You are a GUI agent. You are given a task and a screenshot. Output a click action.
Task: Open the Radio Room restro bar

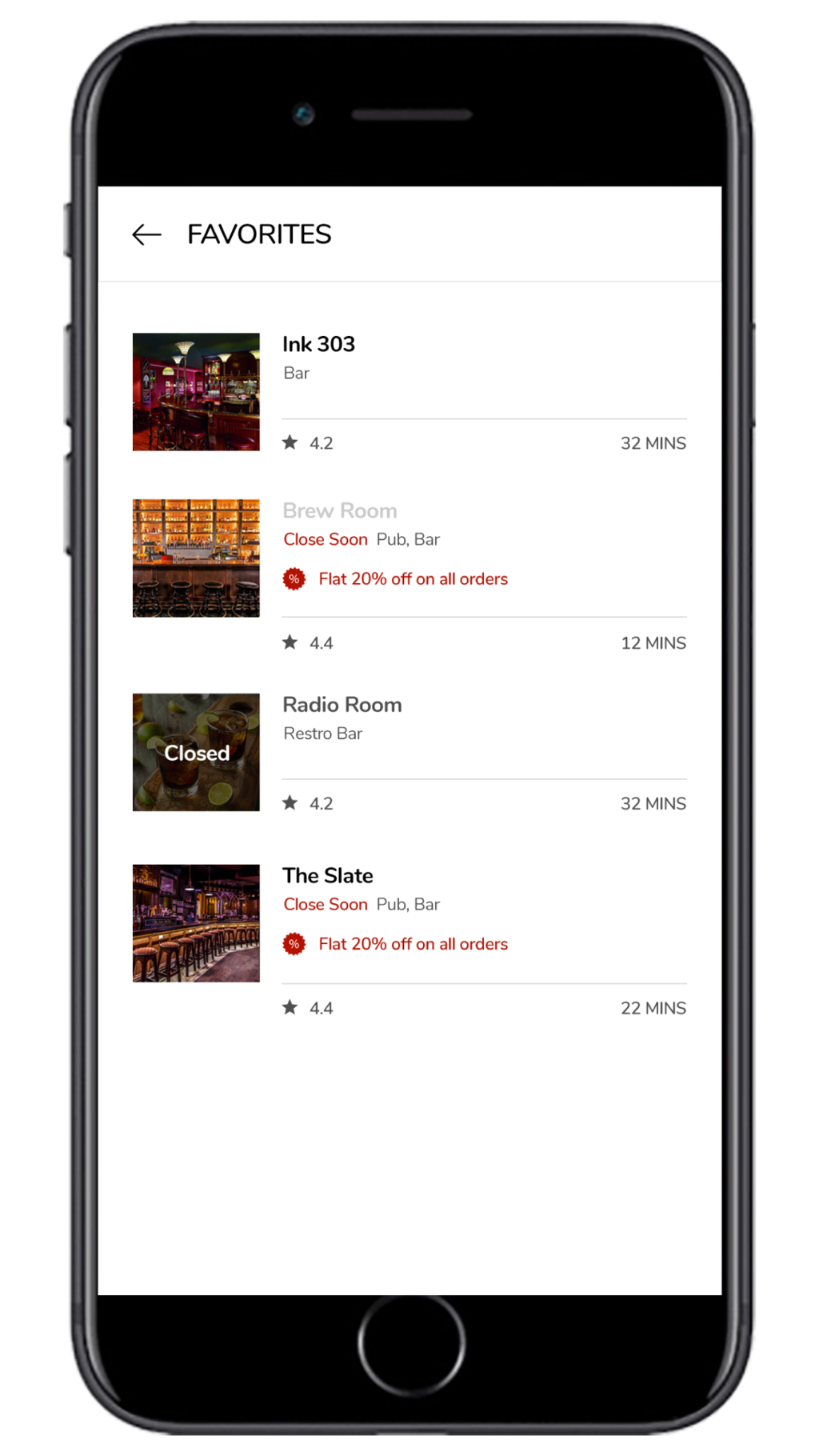tap(342, 705)
